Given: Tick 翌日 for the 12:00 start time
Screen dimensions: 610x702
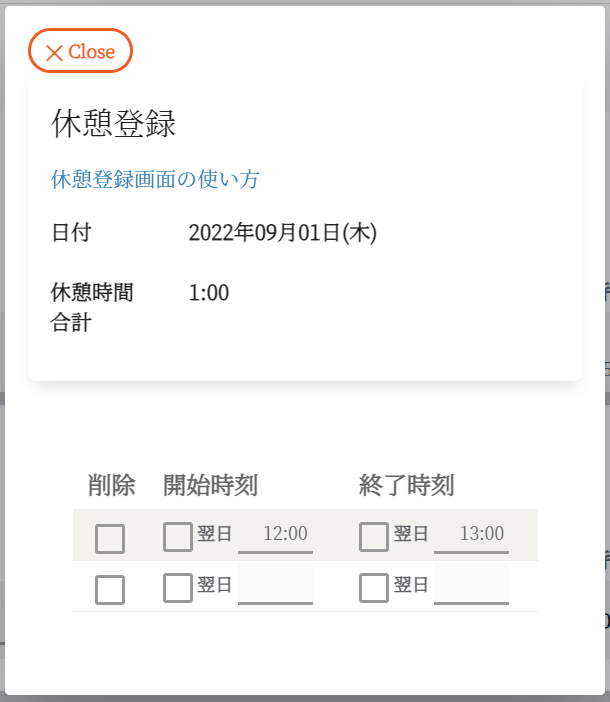Looking at the screenshot, I should click(x=178, y=536).
